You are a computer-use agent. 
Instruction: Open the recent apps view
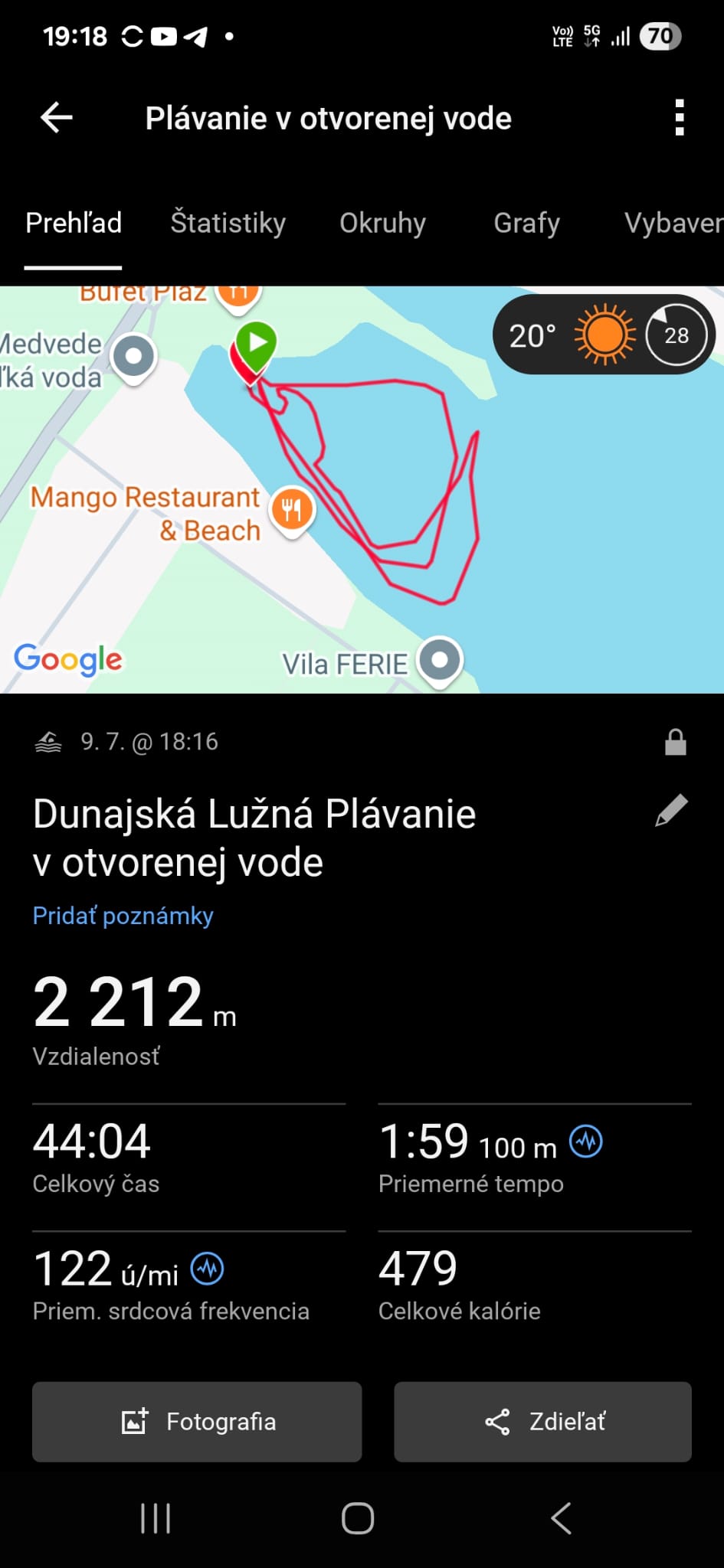click(x=156, y=1518)
